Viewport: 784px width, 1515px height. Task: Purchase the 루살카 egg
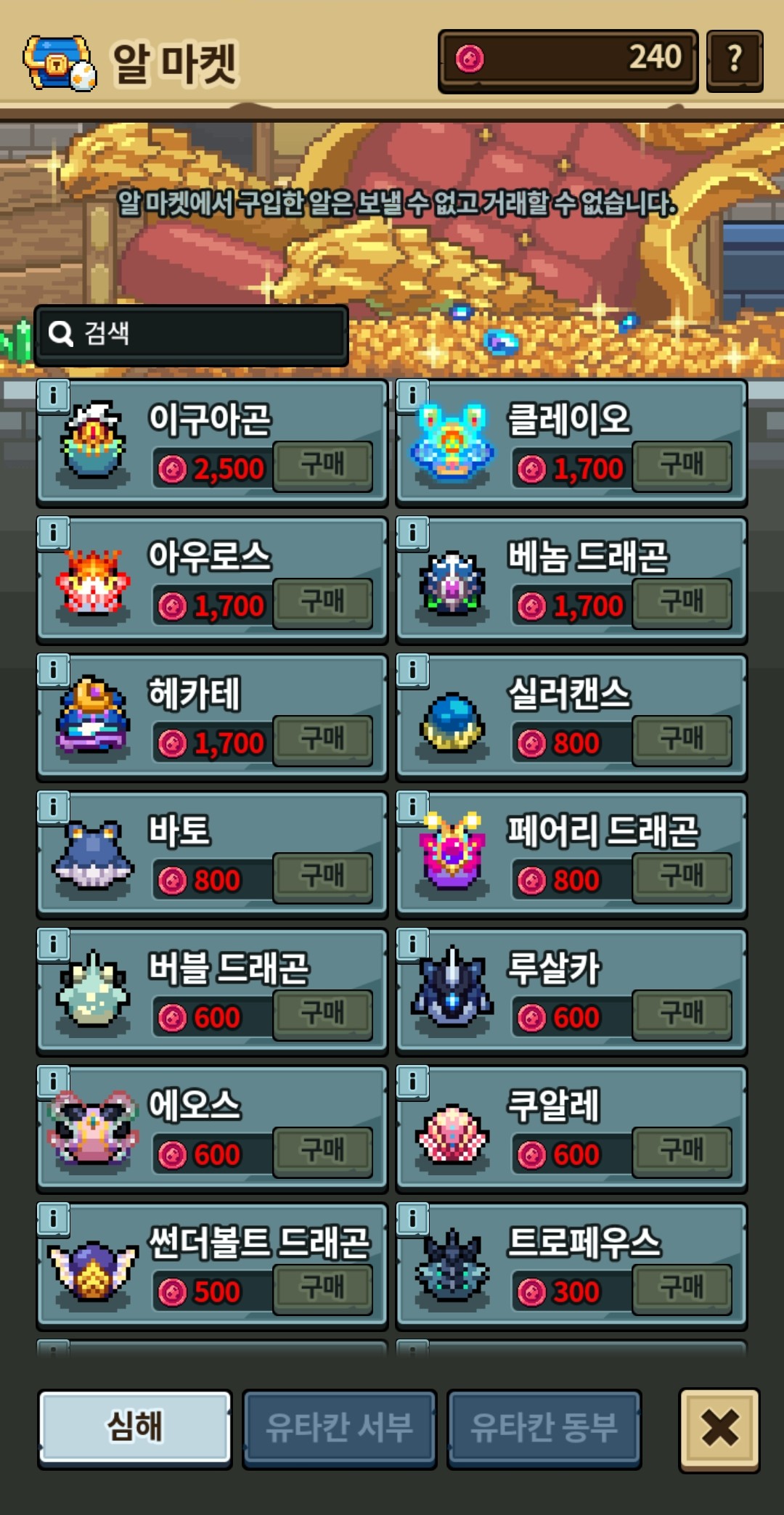coord(682,1013)
